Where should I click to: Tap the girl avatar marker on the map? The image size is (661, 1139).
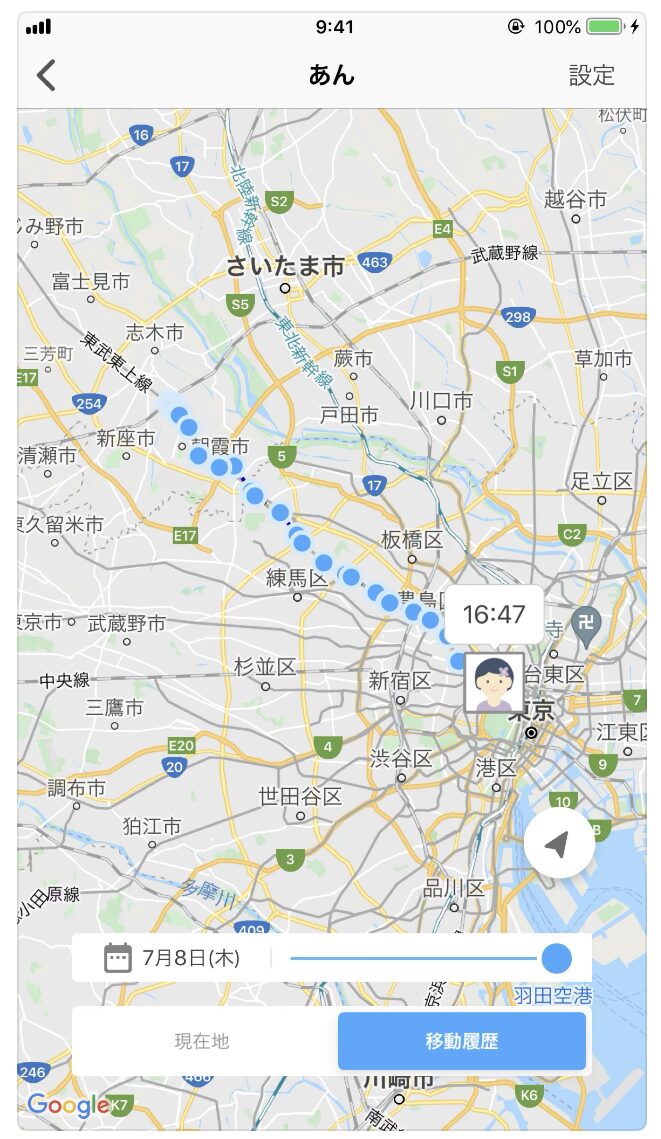point(494,683)
